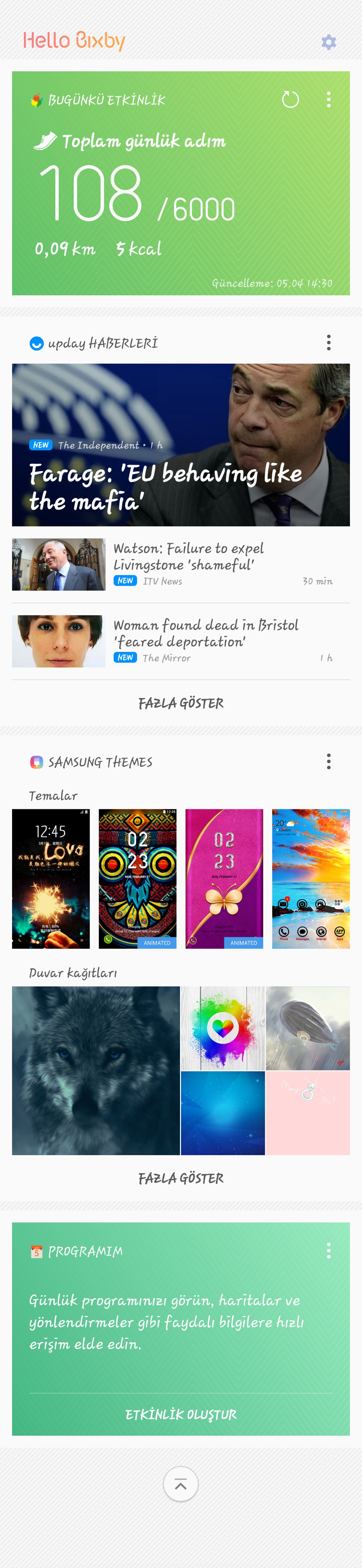Read the Farage 'EU behaving like the mafia' article

point(180,445)
